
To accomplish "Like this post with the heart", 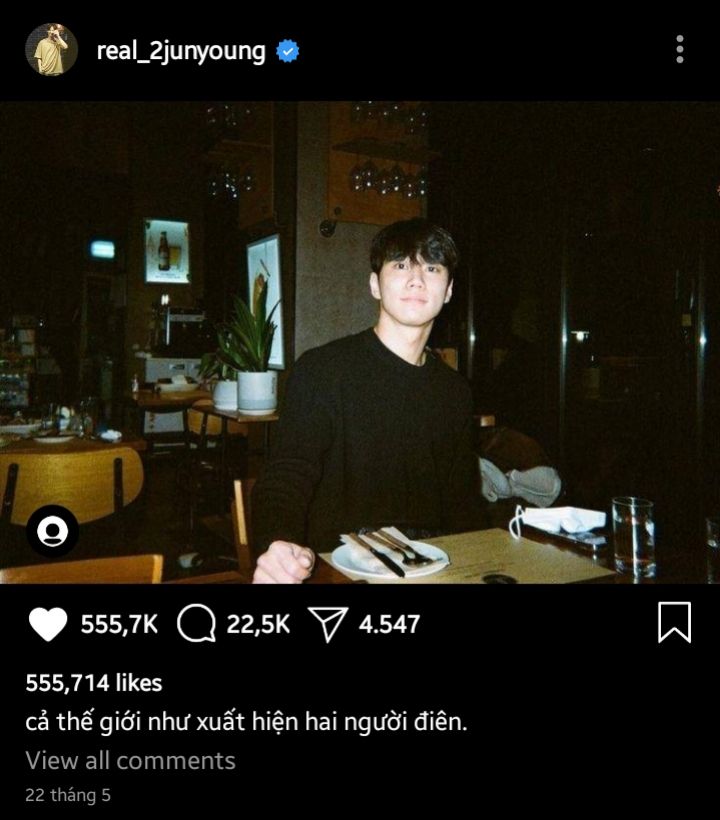I will (47, 624).
